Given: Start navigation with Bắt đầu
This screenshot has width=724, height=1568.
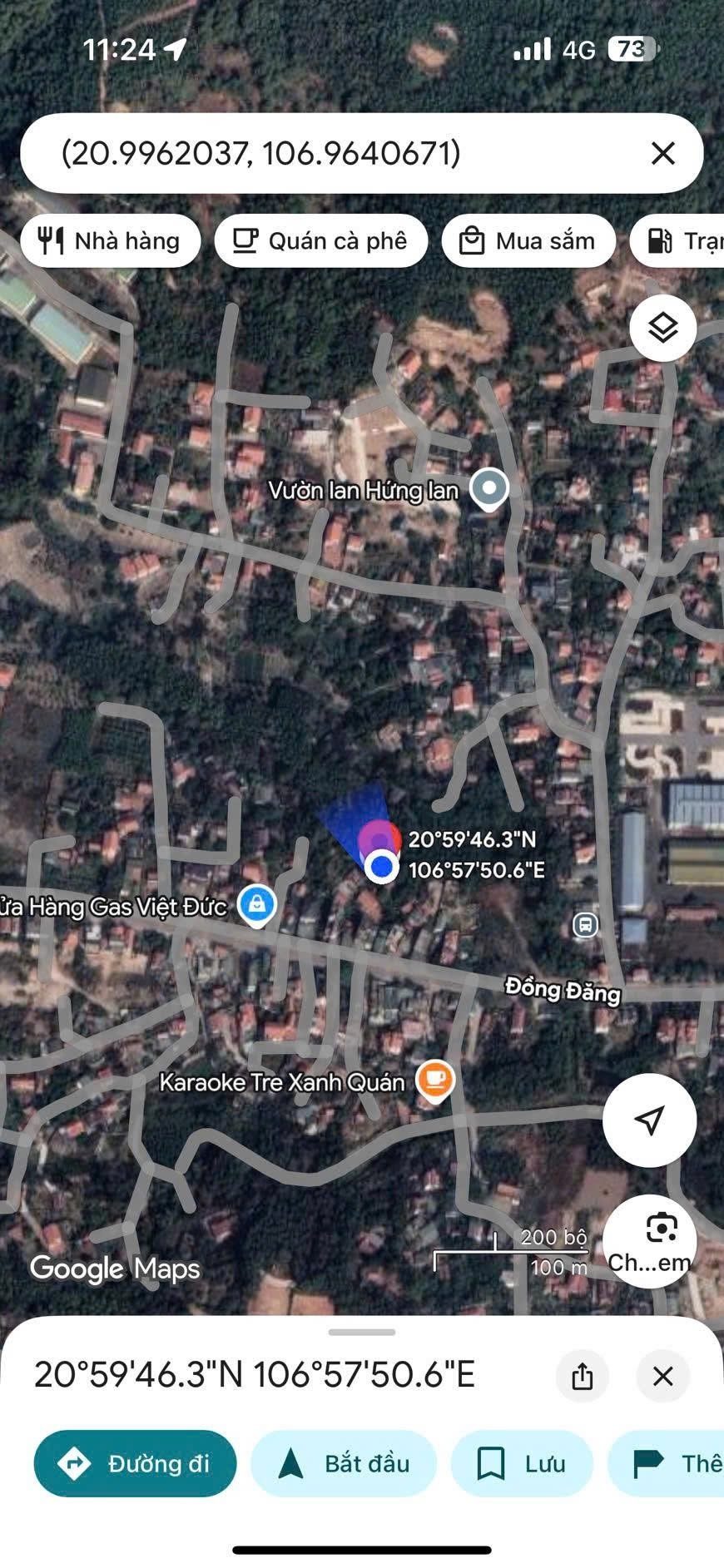Looking at the screenshot, I should click(344, 1463).
